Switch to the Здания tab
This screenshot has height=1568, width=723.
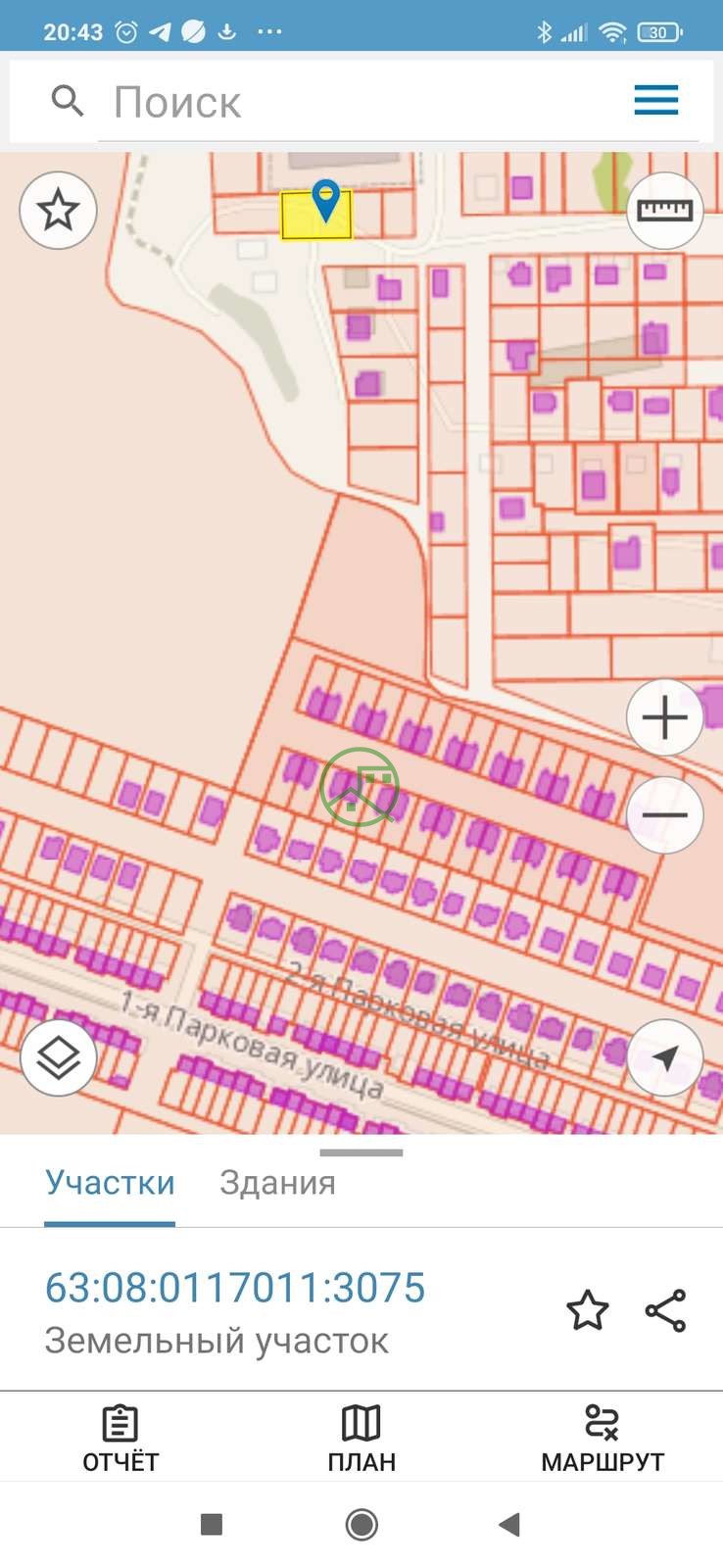tap(277, 1183)
